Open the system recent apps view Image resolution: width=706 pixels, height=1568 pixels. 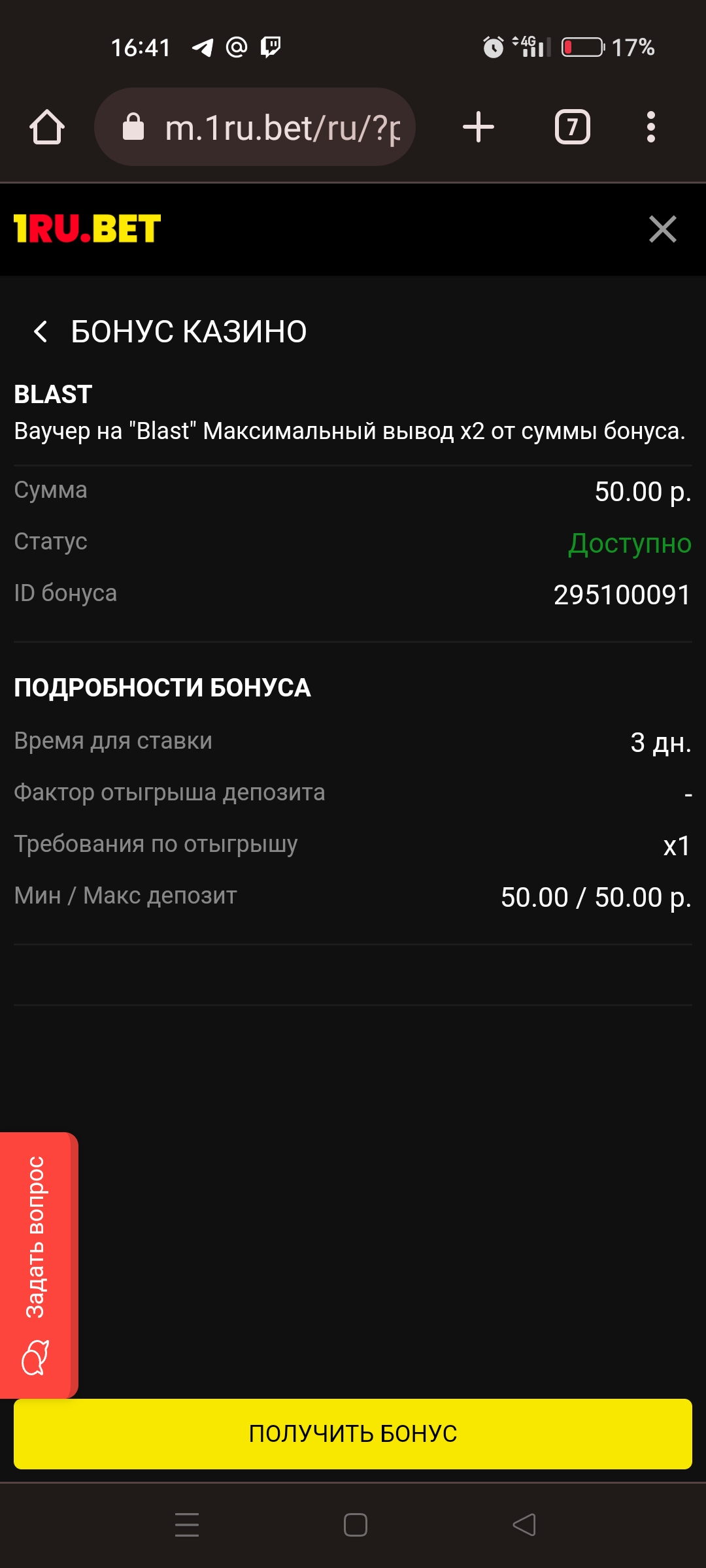(187, 1525)
